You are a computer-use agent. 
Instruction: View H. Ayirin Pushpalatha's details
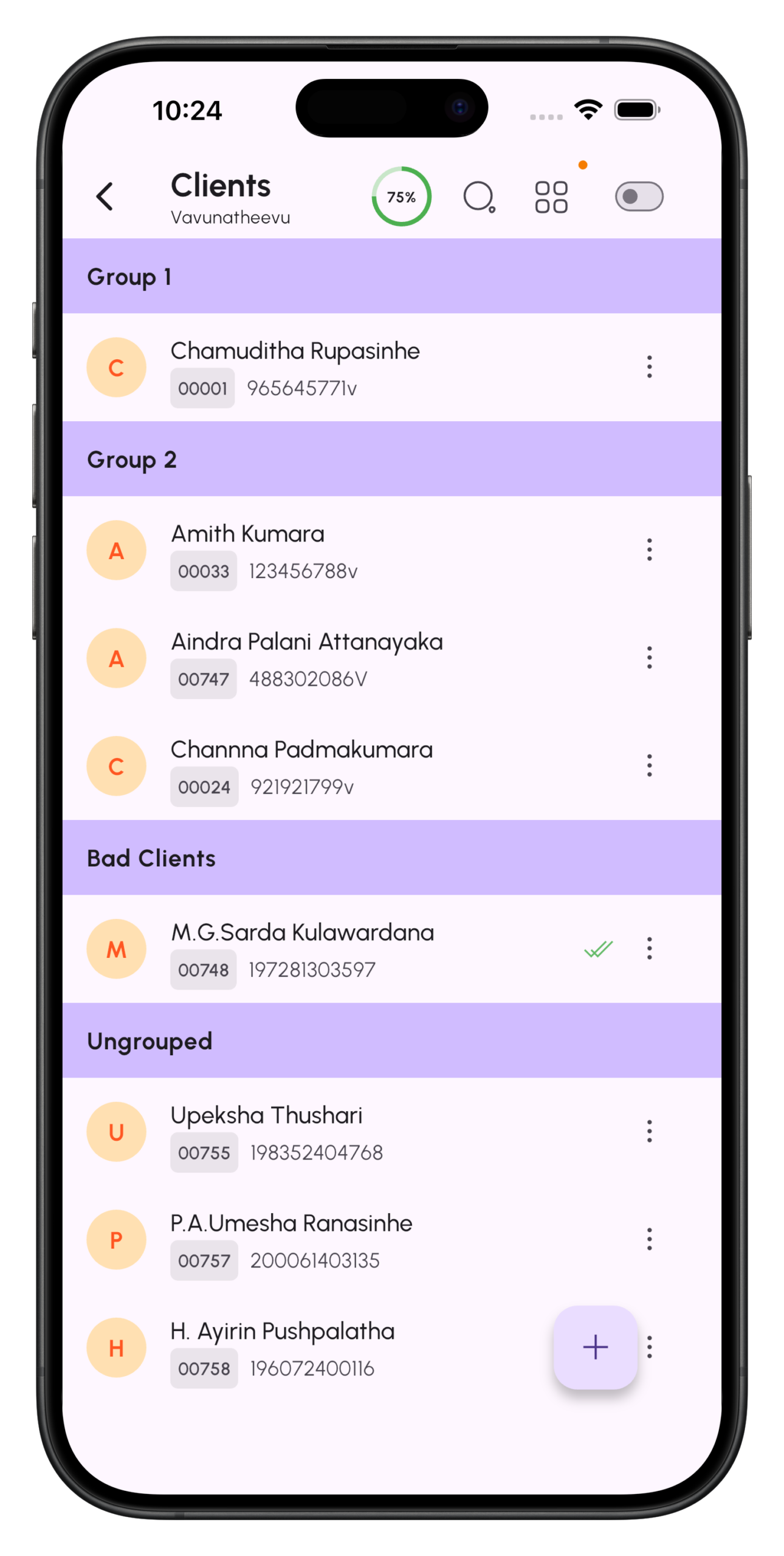click(x=283, y=1332)
